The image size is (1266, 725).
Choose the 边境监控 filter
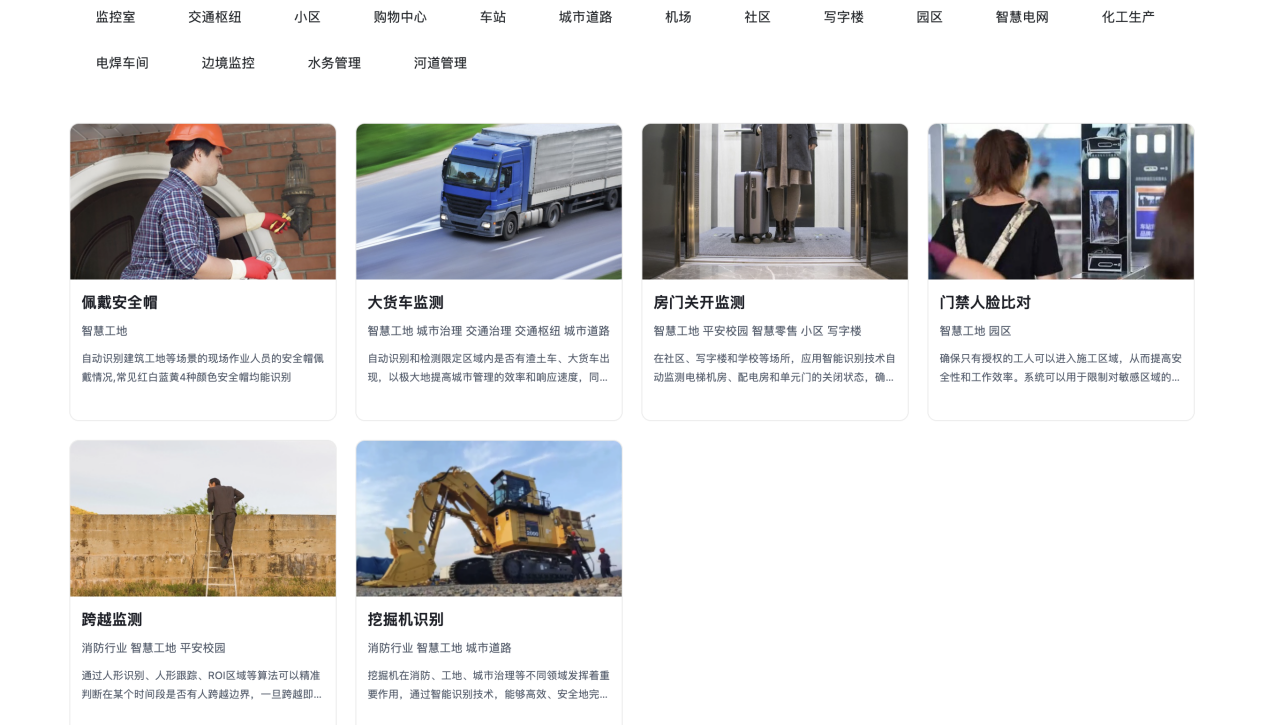(x=228, y=63)
